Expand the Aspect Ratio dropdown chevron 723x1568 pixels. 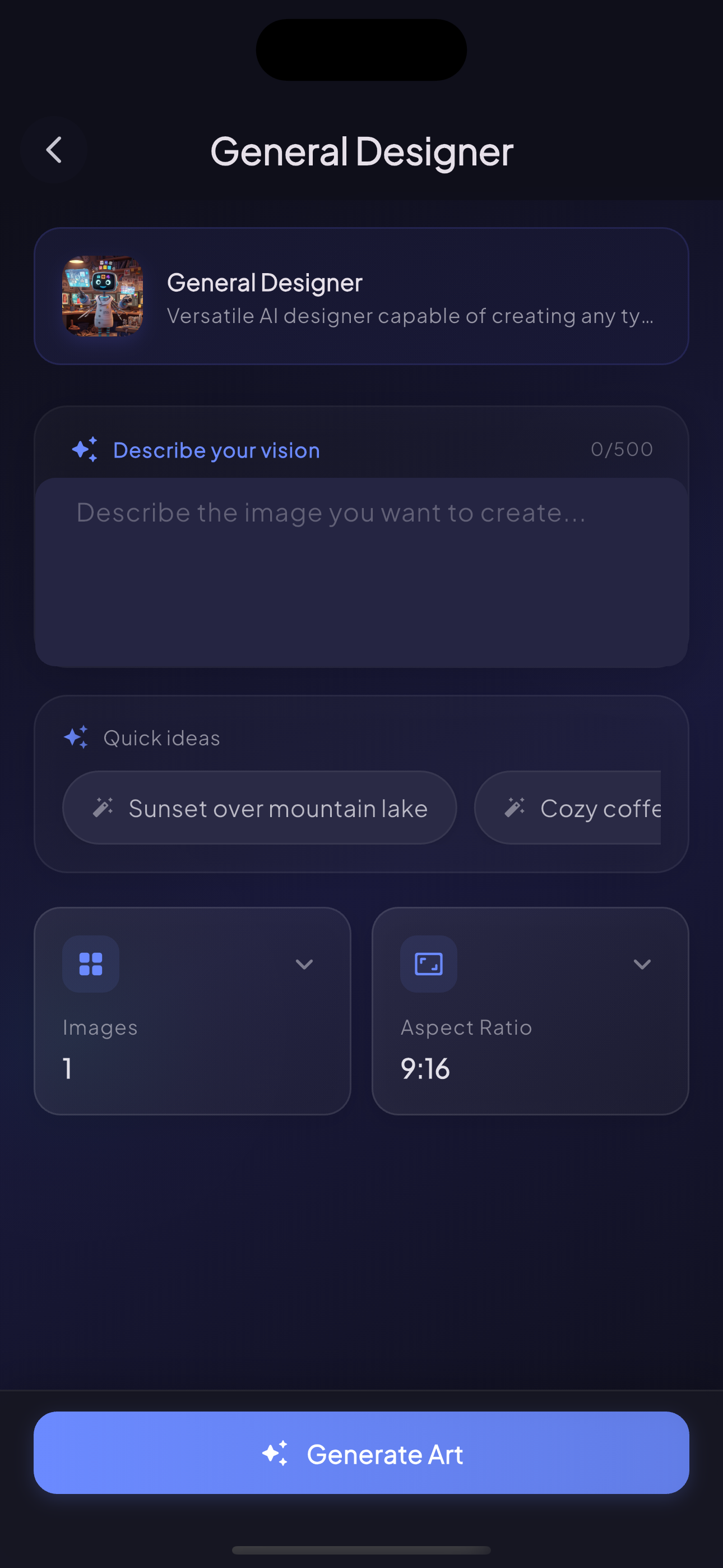(642, 964)
